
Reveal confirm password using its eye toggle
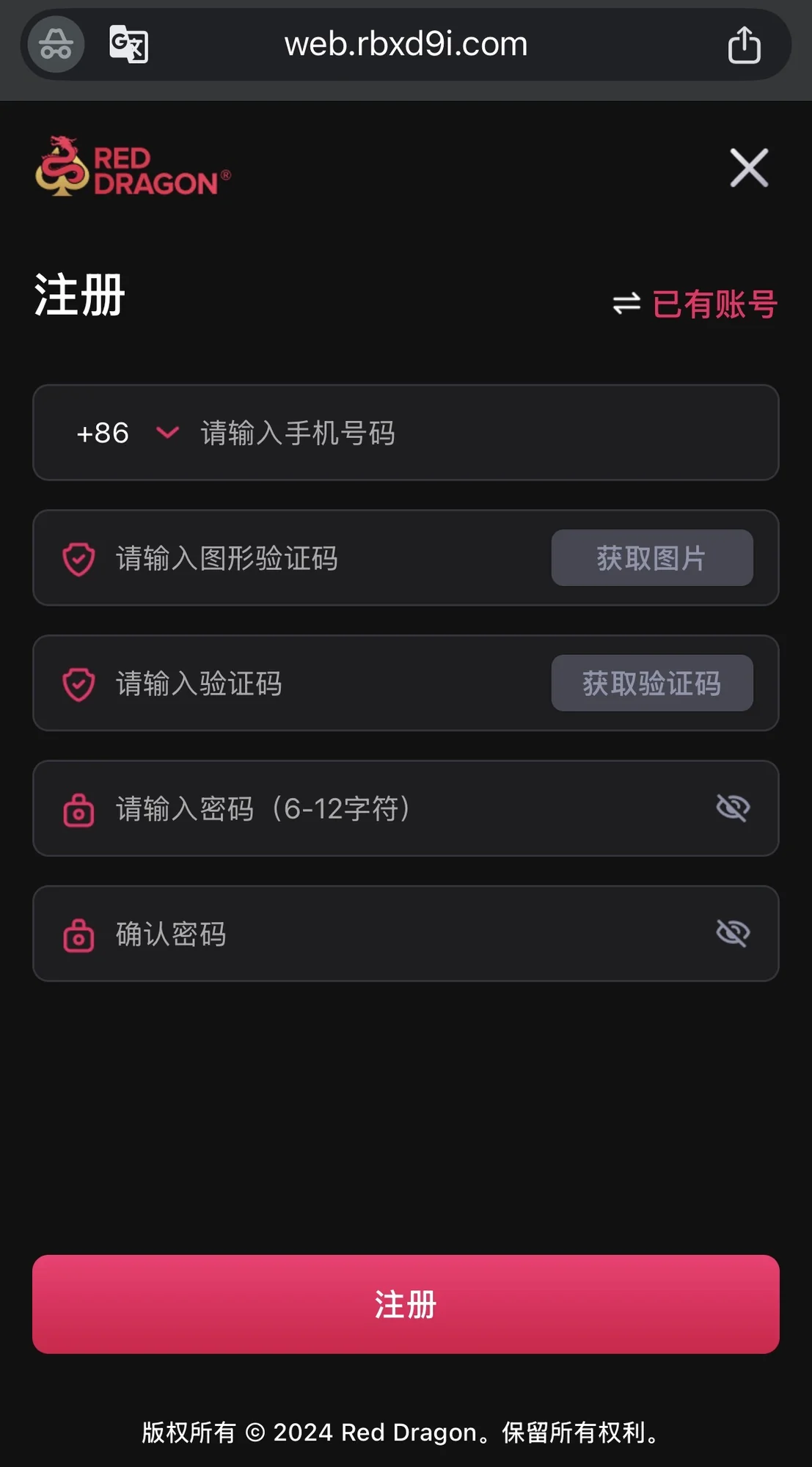tap(733, 932)
